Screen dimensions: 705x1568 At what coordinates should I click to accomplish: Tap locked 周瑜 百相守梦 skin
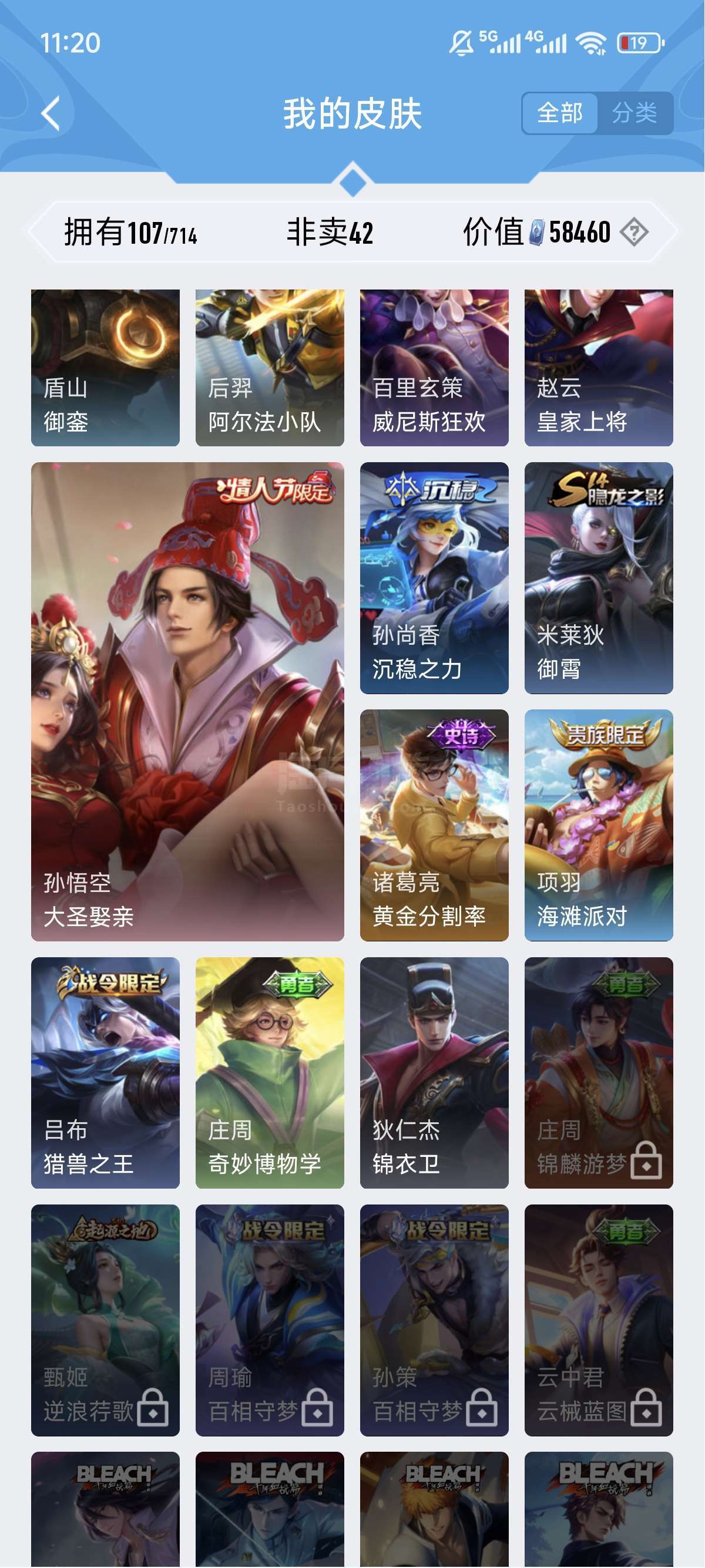tap(270, 1320)
